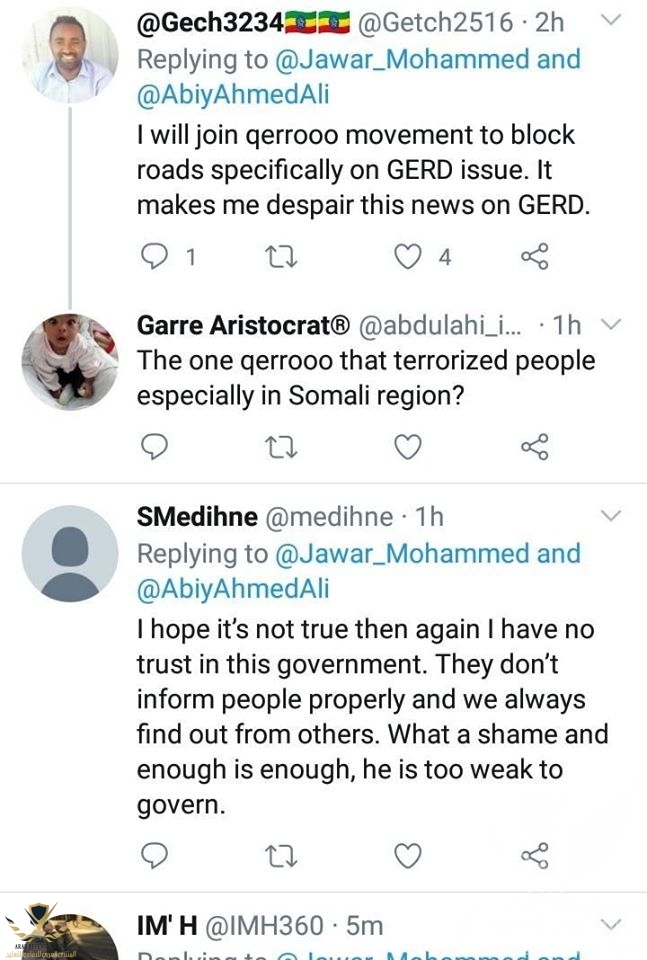The height and width of the screenshot is (960, 647).
Task: Share SMedihne's tweet
Action: point(535,855)
